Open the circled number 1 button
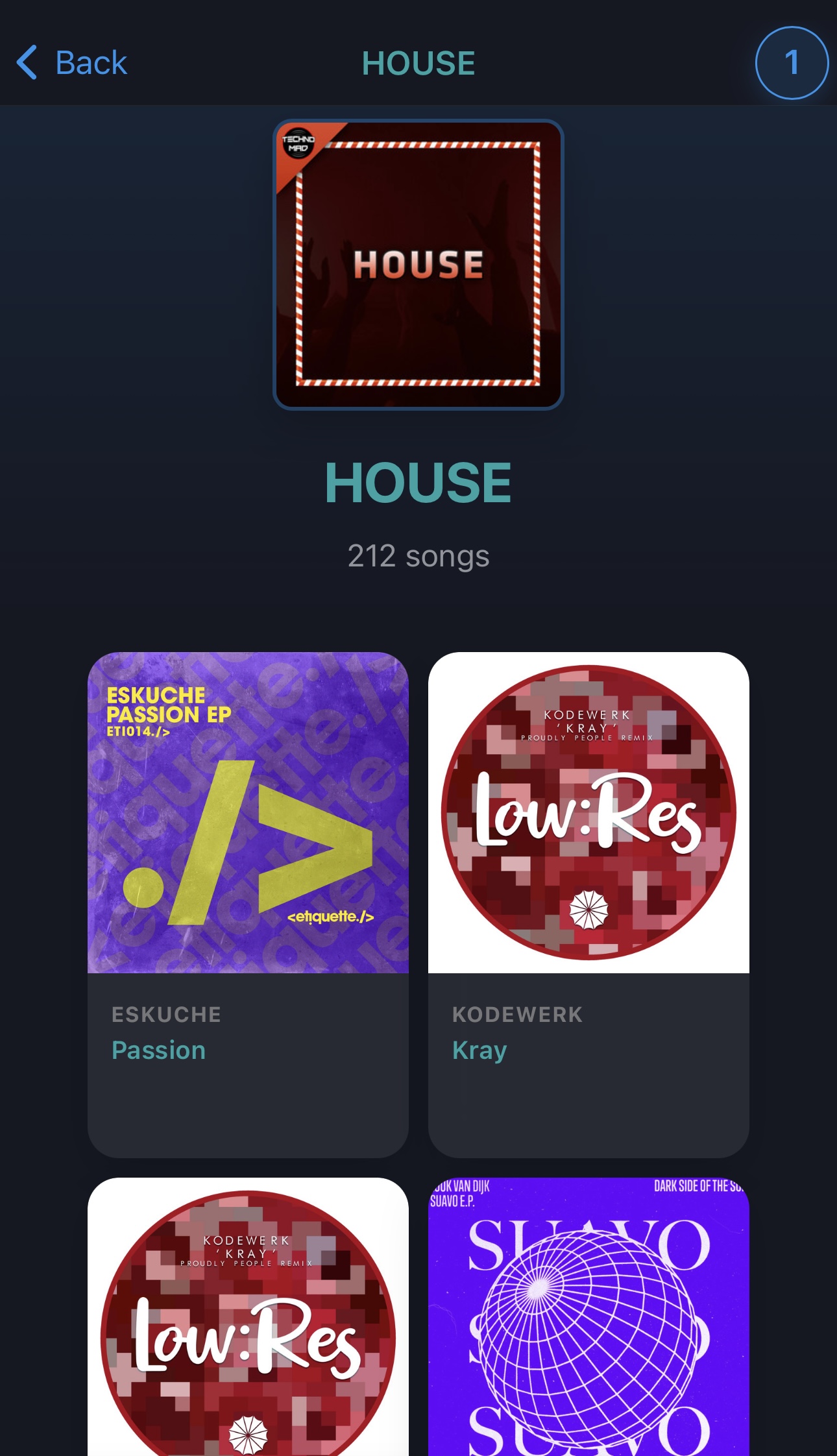The width and height of the screenshot is (837, 1456). [x=791, y=63]
